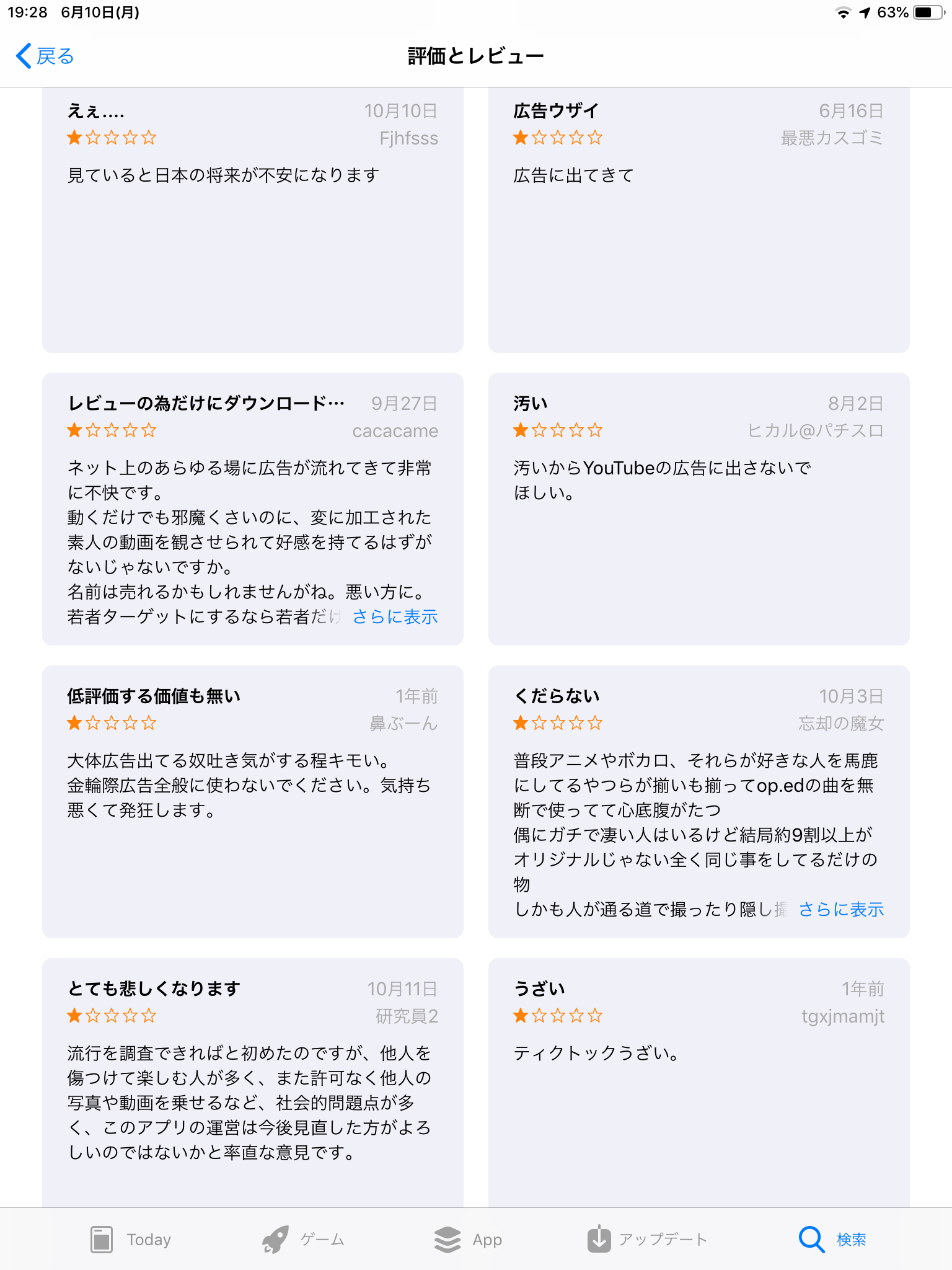Switch to the Today tab
The width and height of the screenshot is (952, 1270).
coord(131,1239)
